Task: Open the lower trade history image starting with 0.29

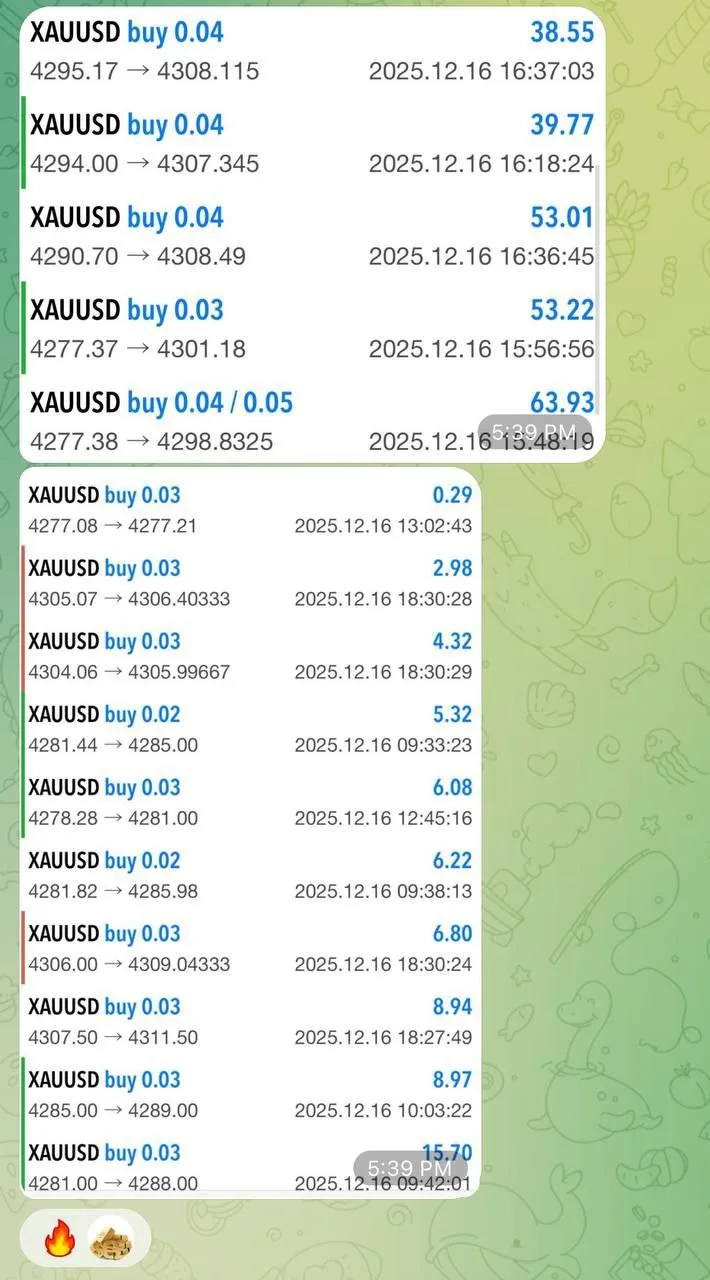Action: (250, 832)
